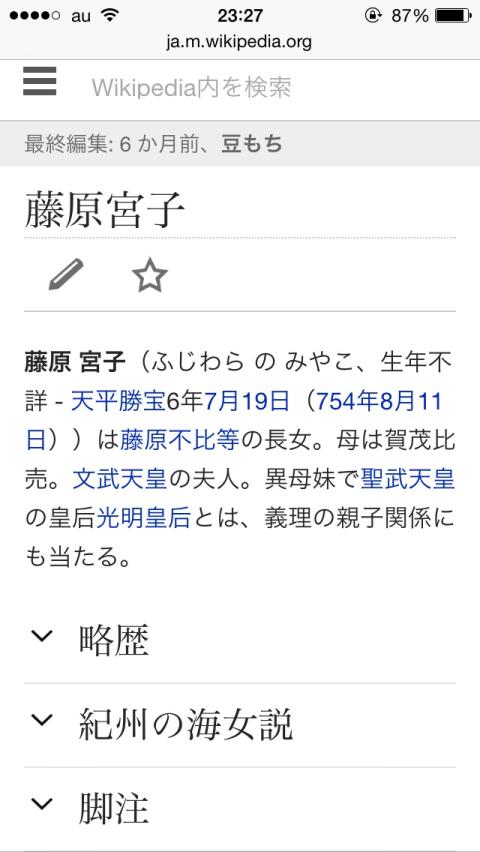Open the 藤原不比等 link
The image size is (480, 852).
click(180, 440)
